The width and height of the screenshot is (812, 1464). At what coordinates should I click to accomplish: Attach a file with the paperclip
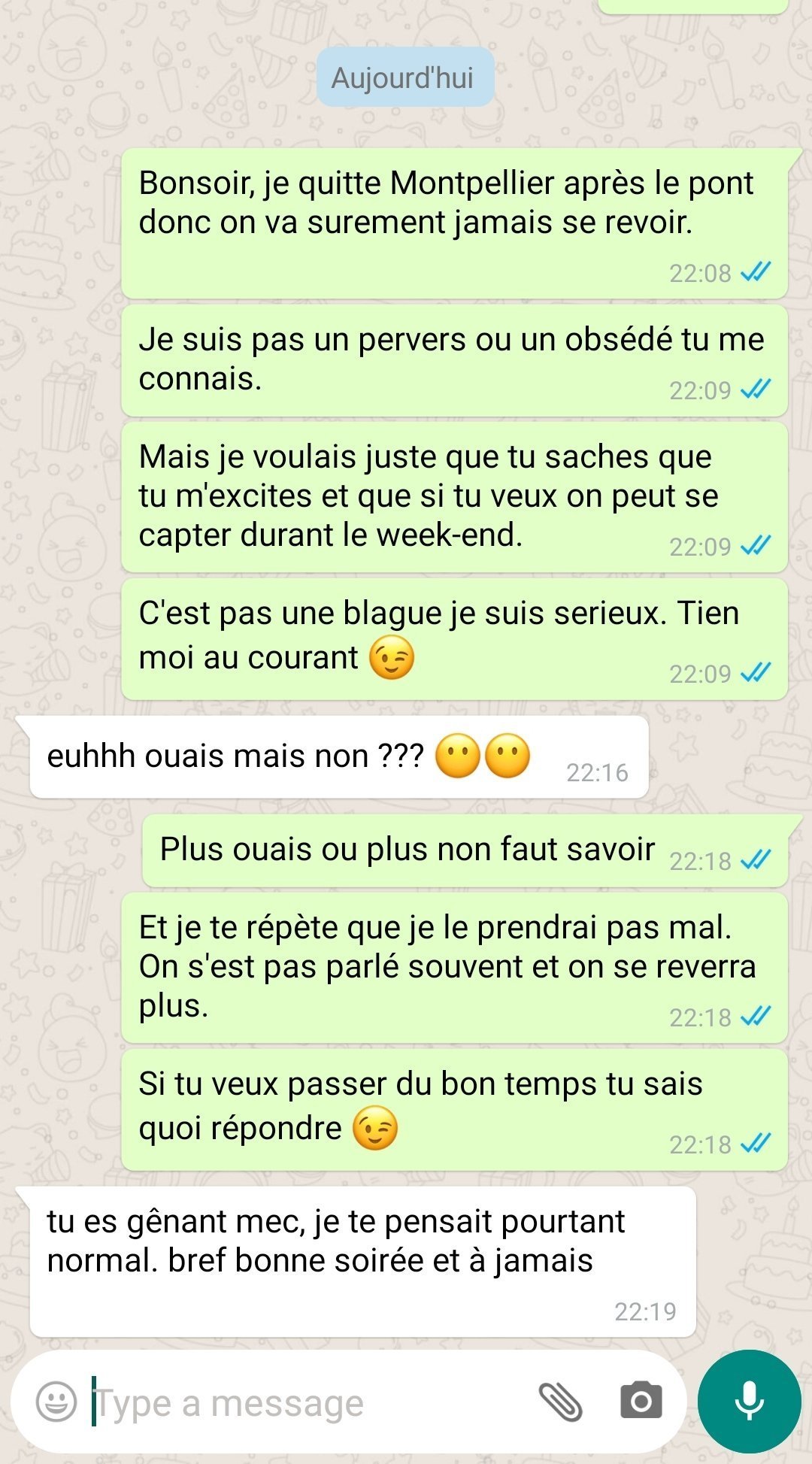tap(561, 1402)
